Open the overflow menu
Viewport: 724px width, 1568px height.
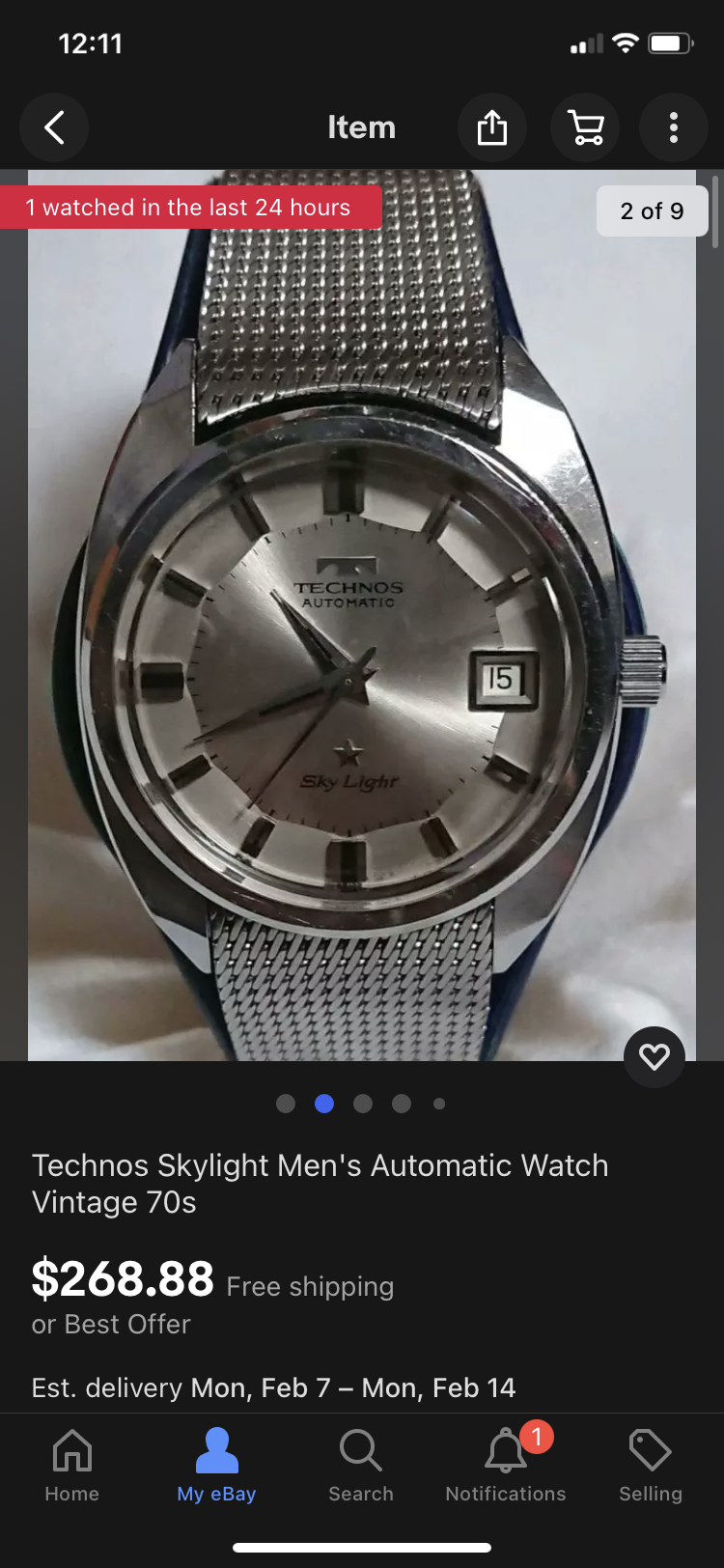pos(674,127)
